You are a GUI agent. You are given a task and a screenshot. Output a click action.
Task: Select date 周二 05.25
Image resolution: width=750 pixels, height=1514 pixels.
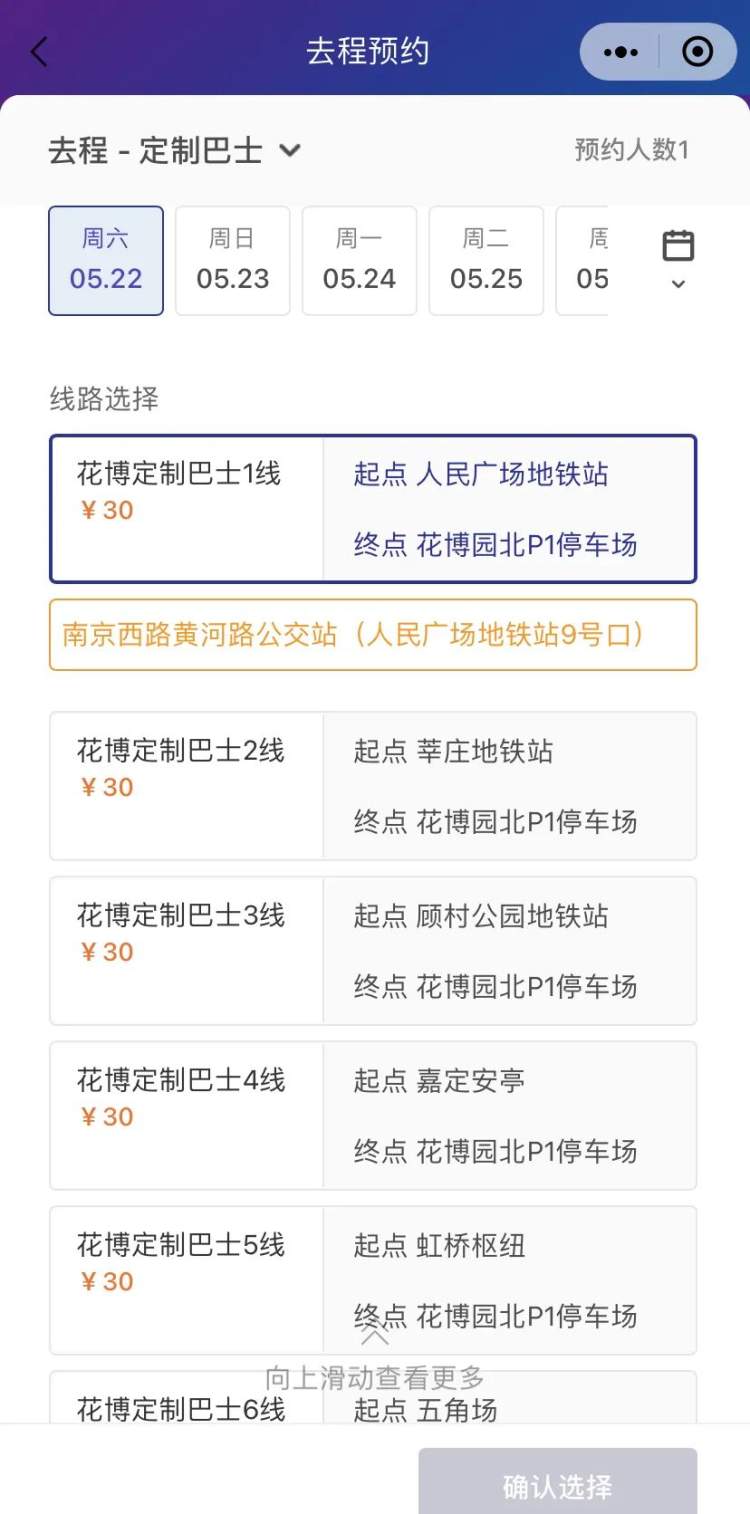[486, 261]
